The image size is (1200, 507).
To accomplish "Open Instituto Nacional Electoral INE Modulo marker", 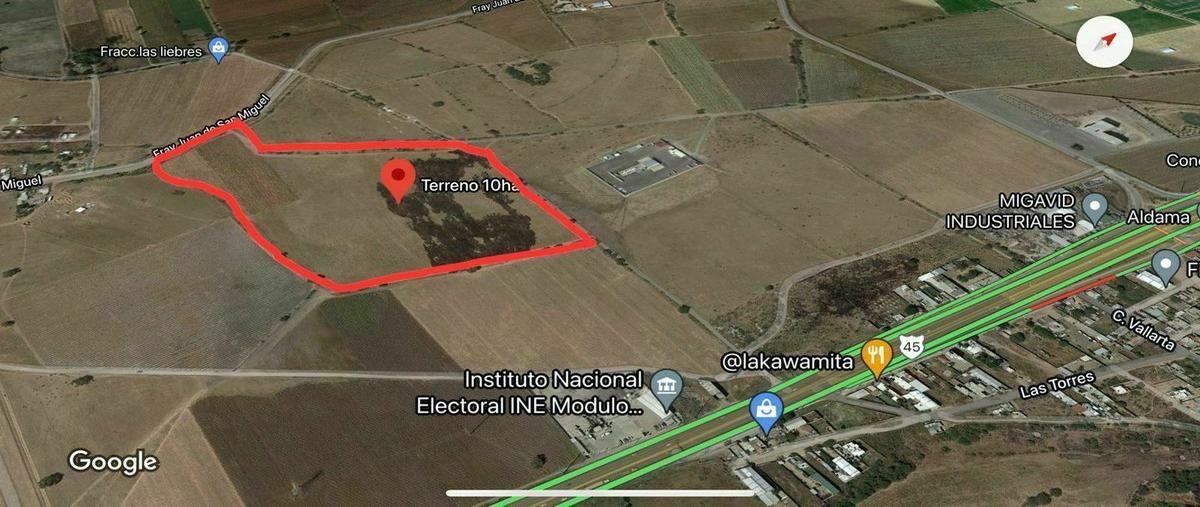I will (x=666, y=385).
